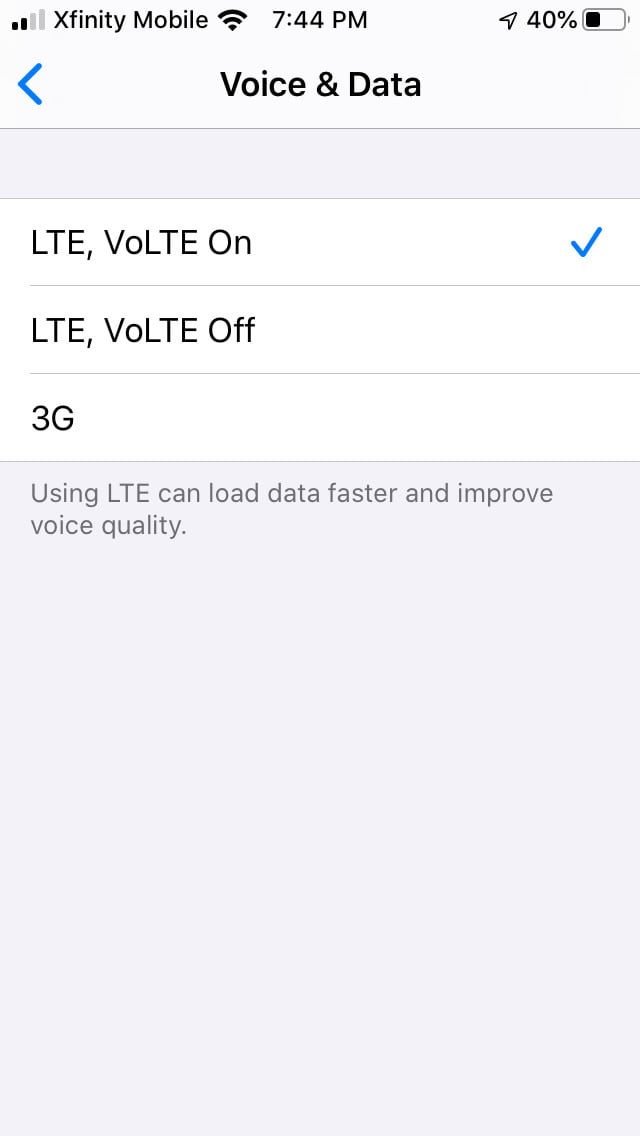Viewport: 640px width, 1136px height.
Task: Go back from Voice & Data
Action: 31,85
